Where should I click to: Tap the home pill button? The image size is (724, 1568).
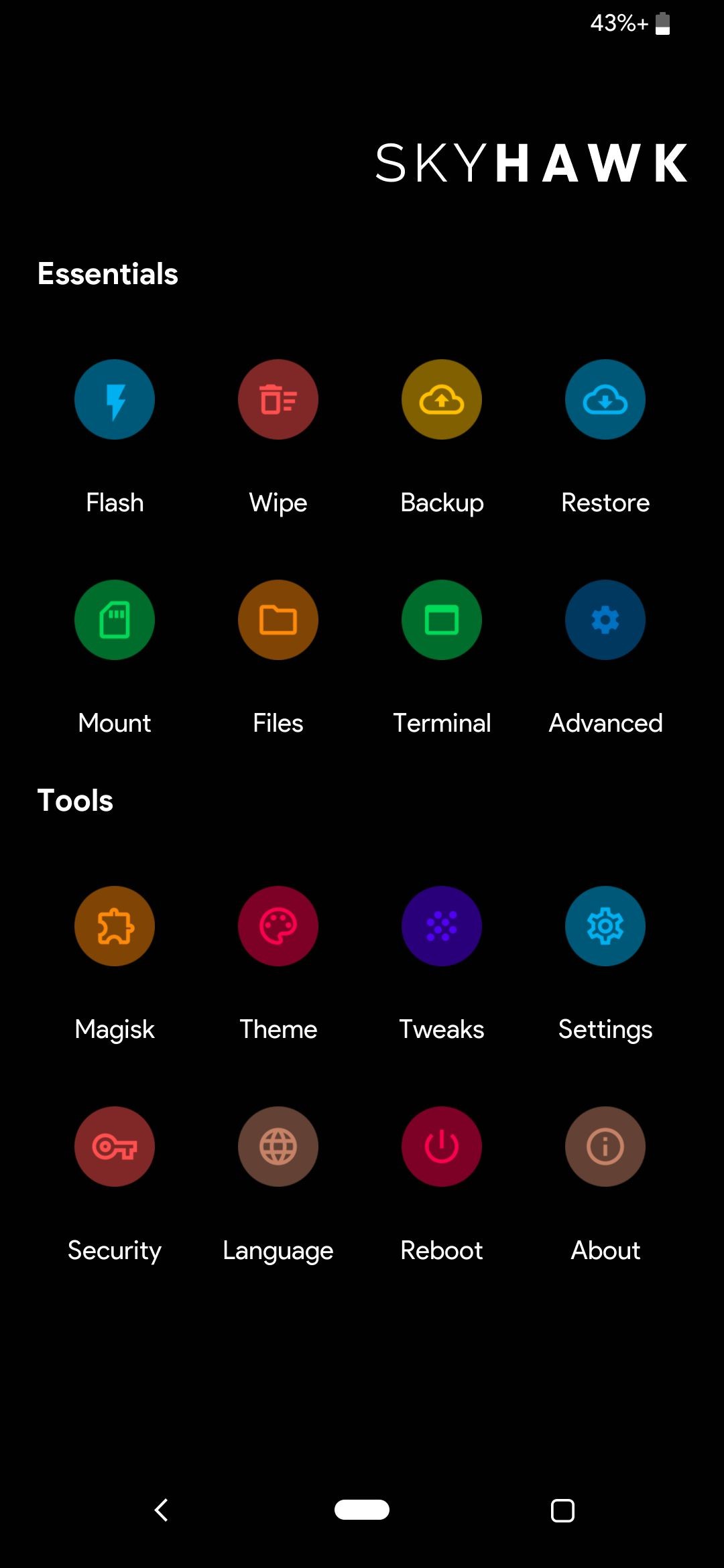[x=362, y=1510]
